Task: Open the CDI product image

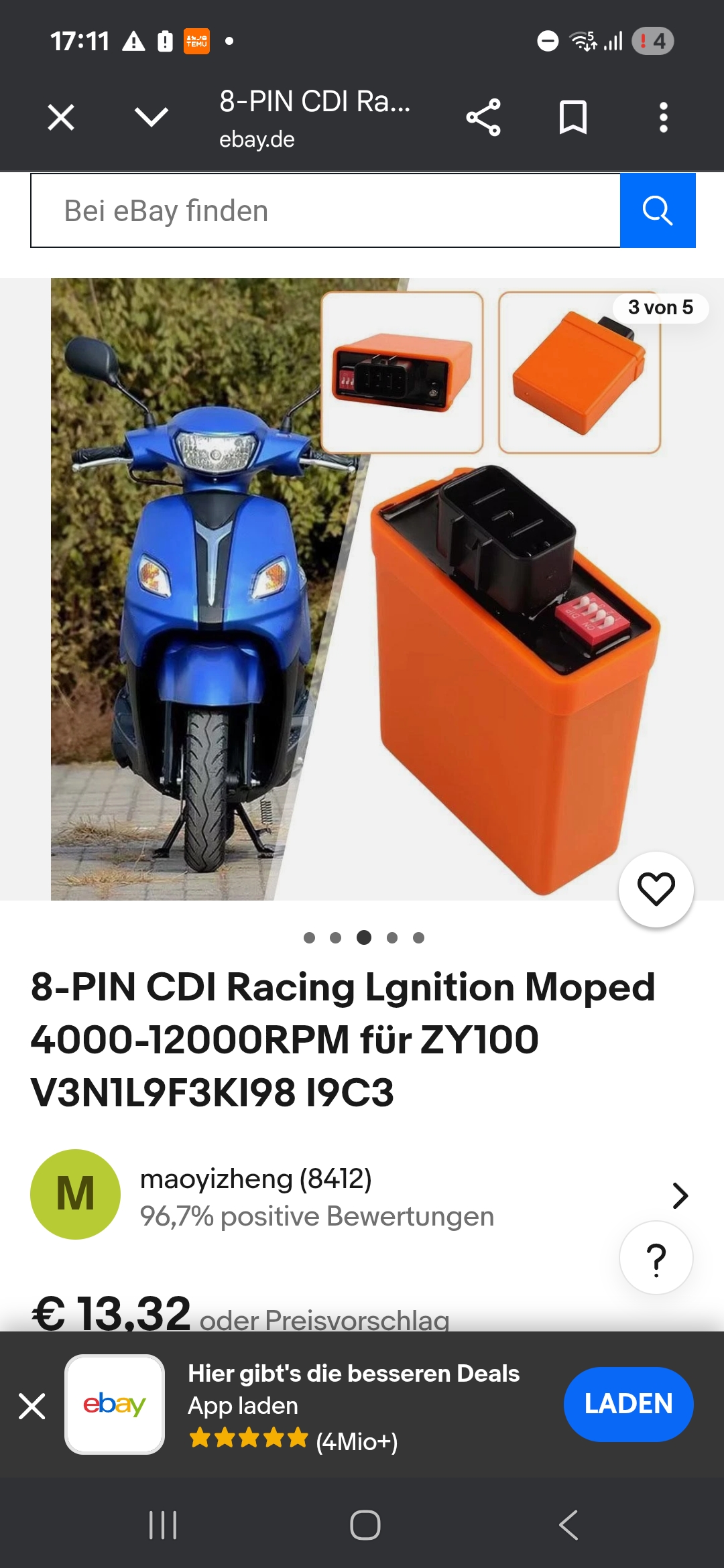Action: (x=362, y=590)
